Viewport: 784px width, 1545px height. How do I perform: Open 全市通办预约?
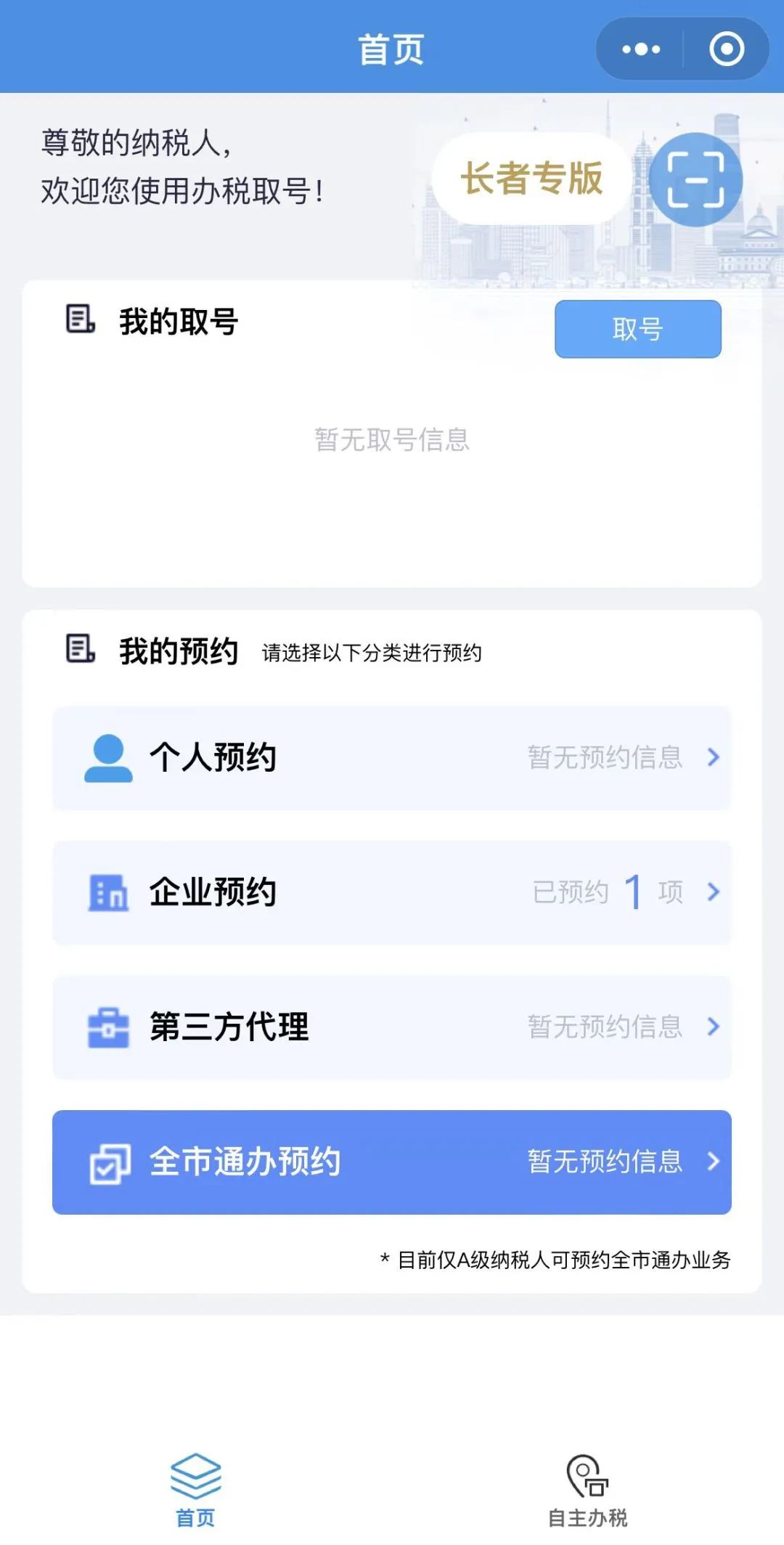(x=392, y=1162)
